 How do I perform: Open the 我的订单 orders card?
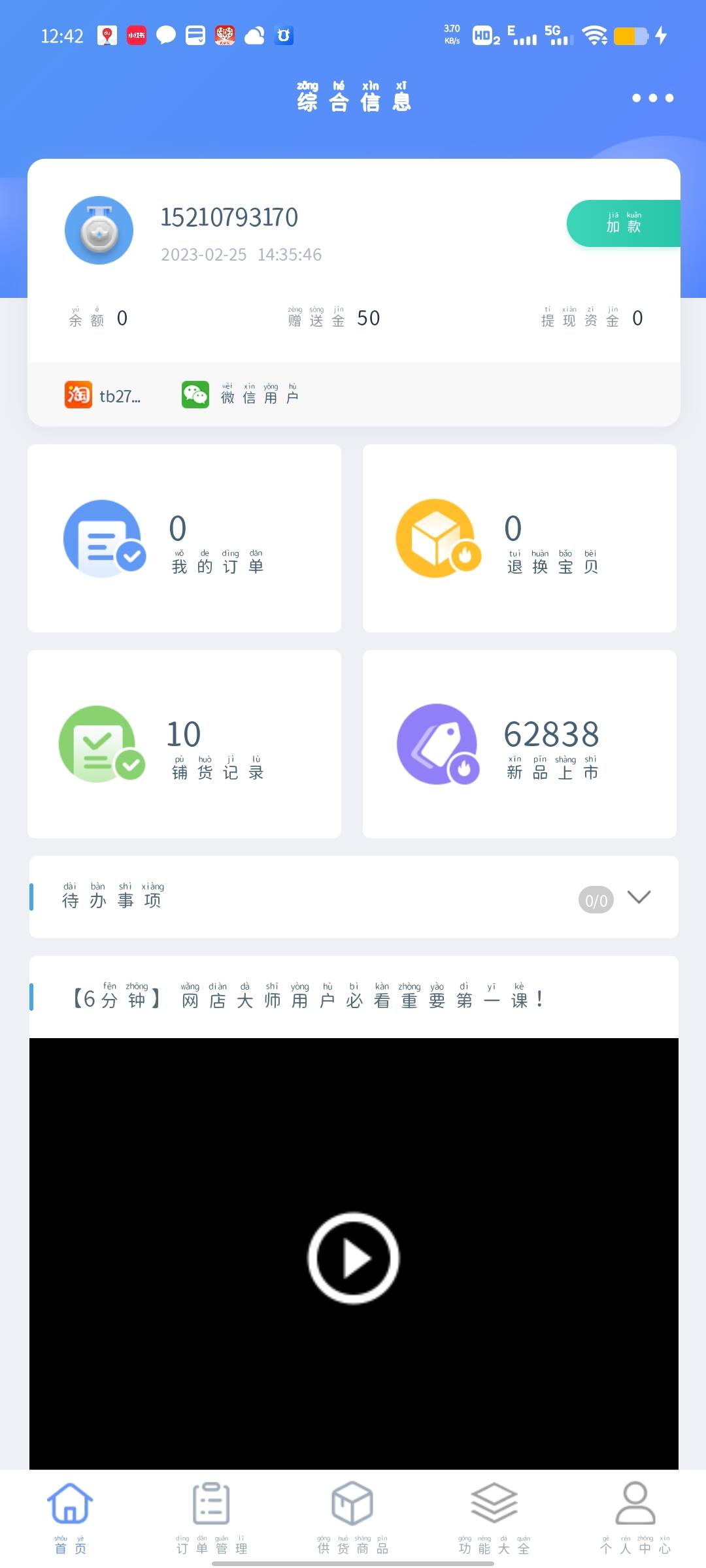point(184,538)
